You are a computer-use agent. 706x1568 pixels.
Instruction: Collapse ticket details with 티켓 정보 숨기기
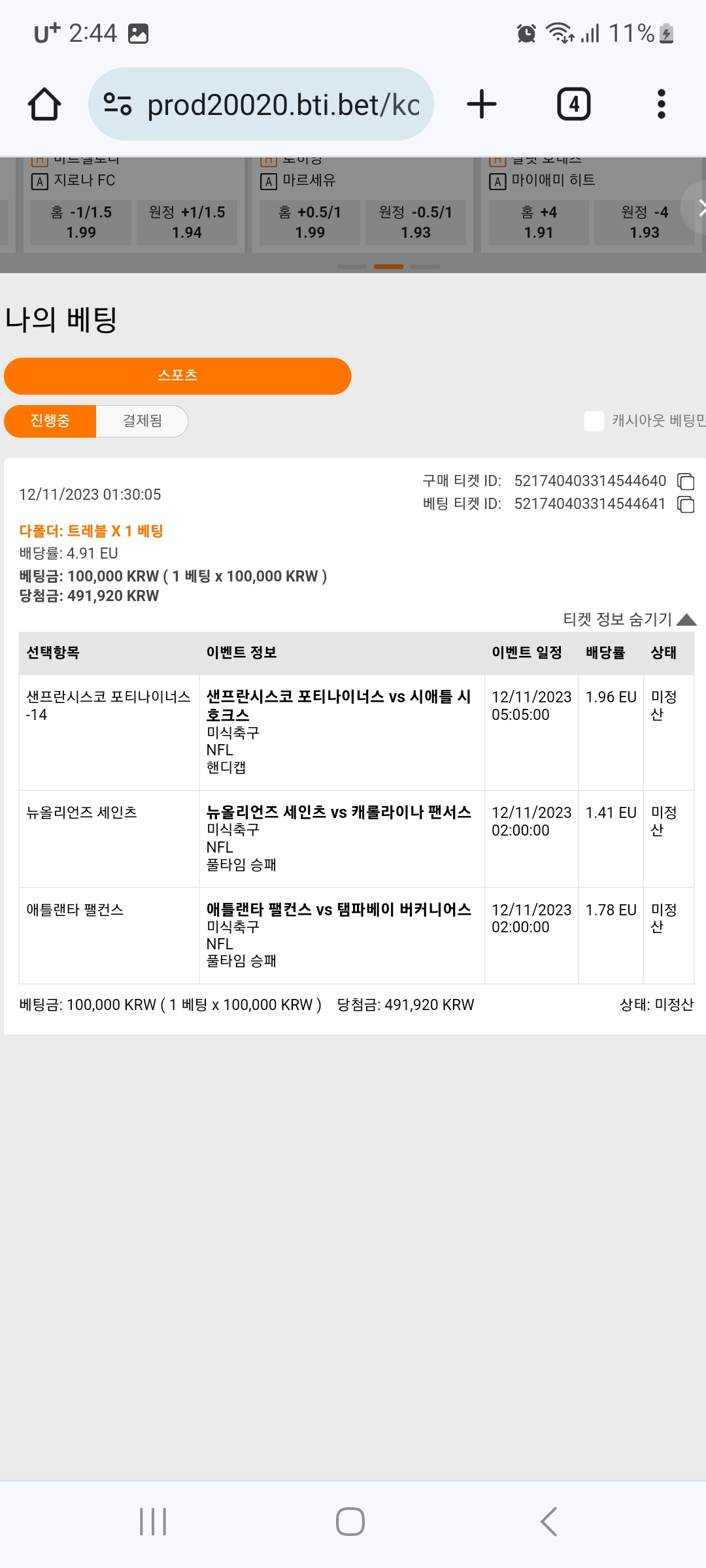[630, 619]
